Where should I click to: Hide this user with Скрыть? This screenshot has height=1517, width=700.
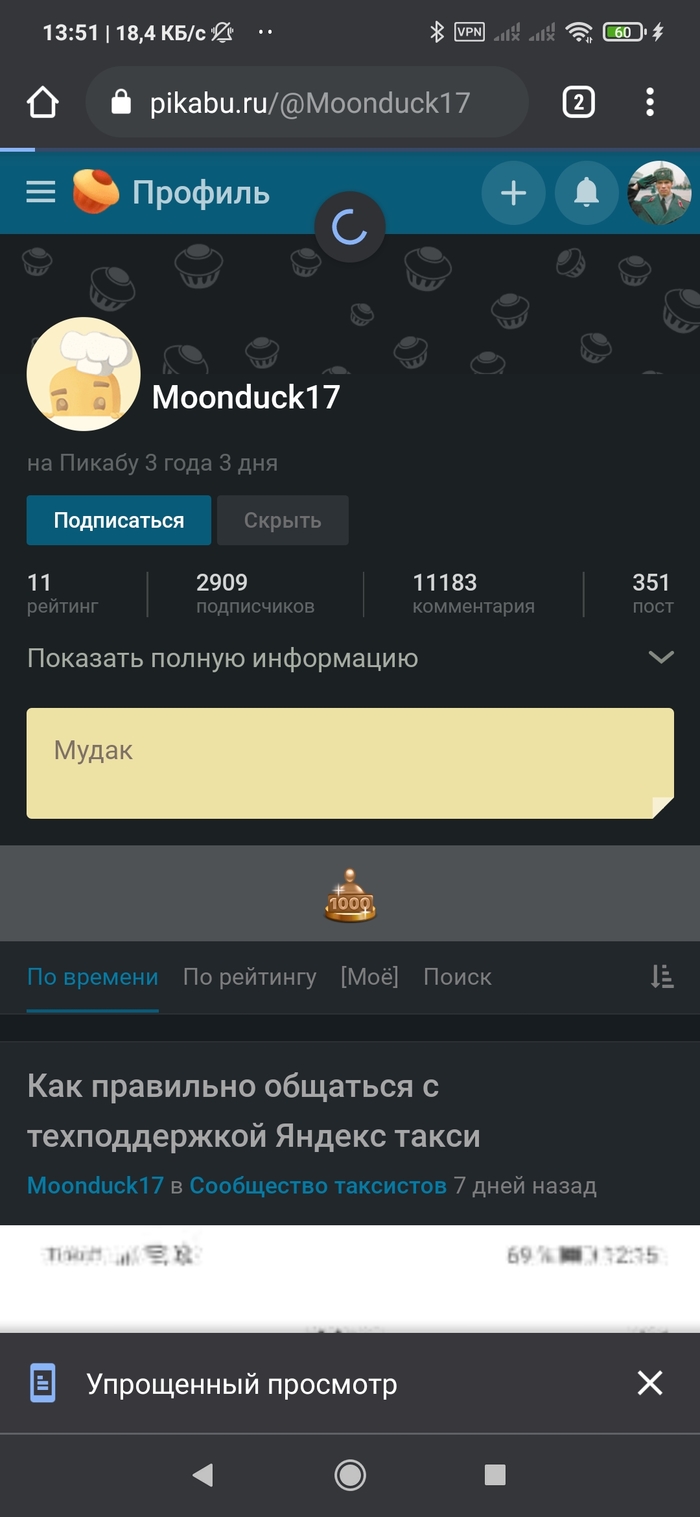[283, 520]
